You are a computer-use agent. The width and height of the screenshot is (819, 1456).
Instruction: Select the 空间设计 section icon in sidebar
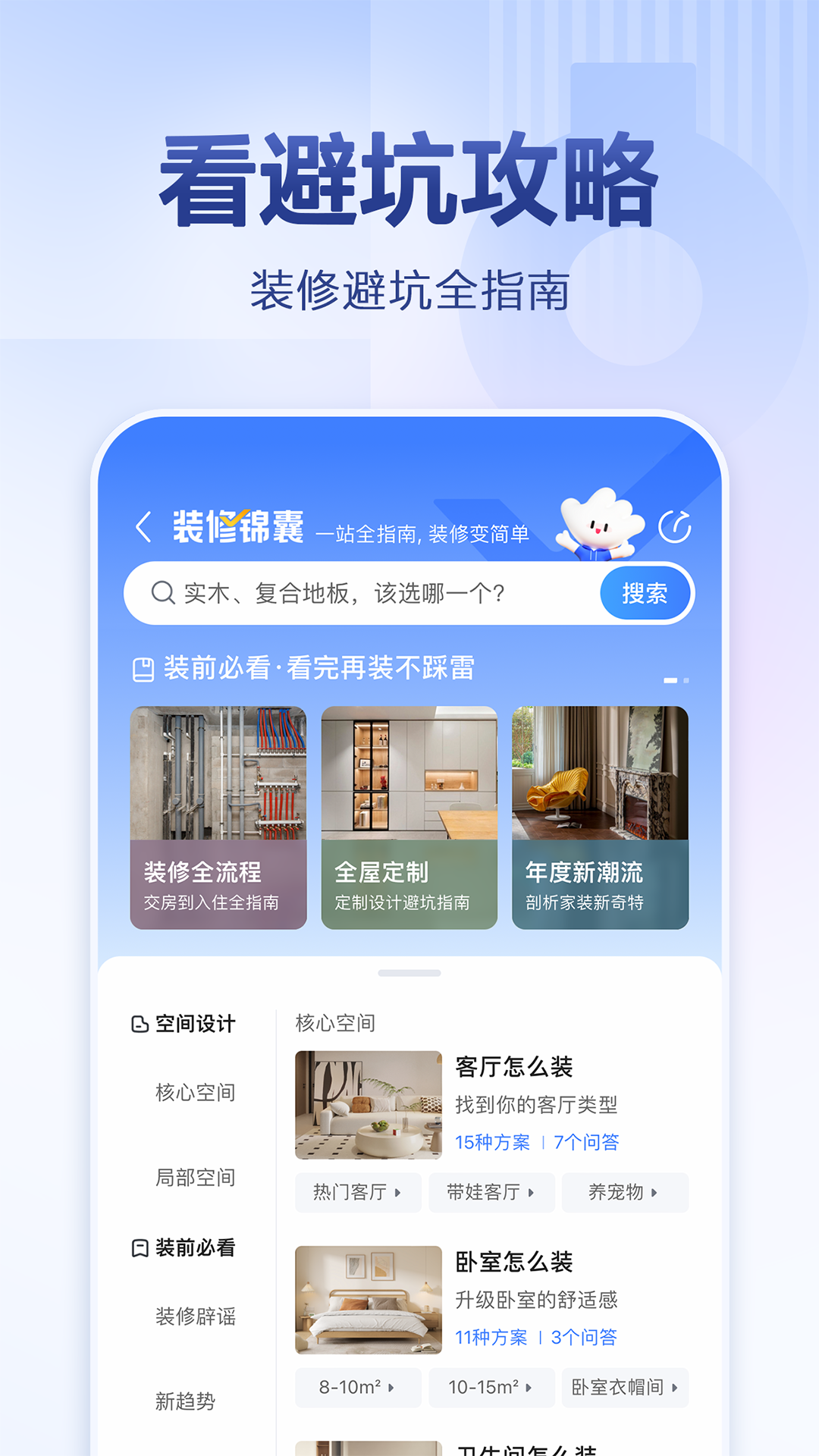pyautogui.click(x=138, y=1023)
